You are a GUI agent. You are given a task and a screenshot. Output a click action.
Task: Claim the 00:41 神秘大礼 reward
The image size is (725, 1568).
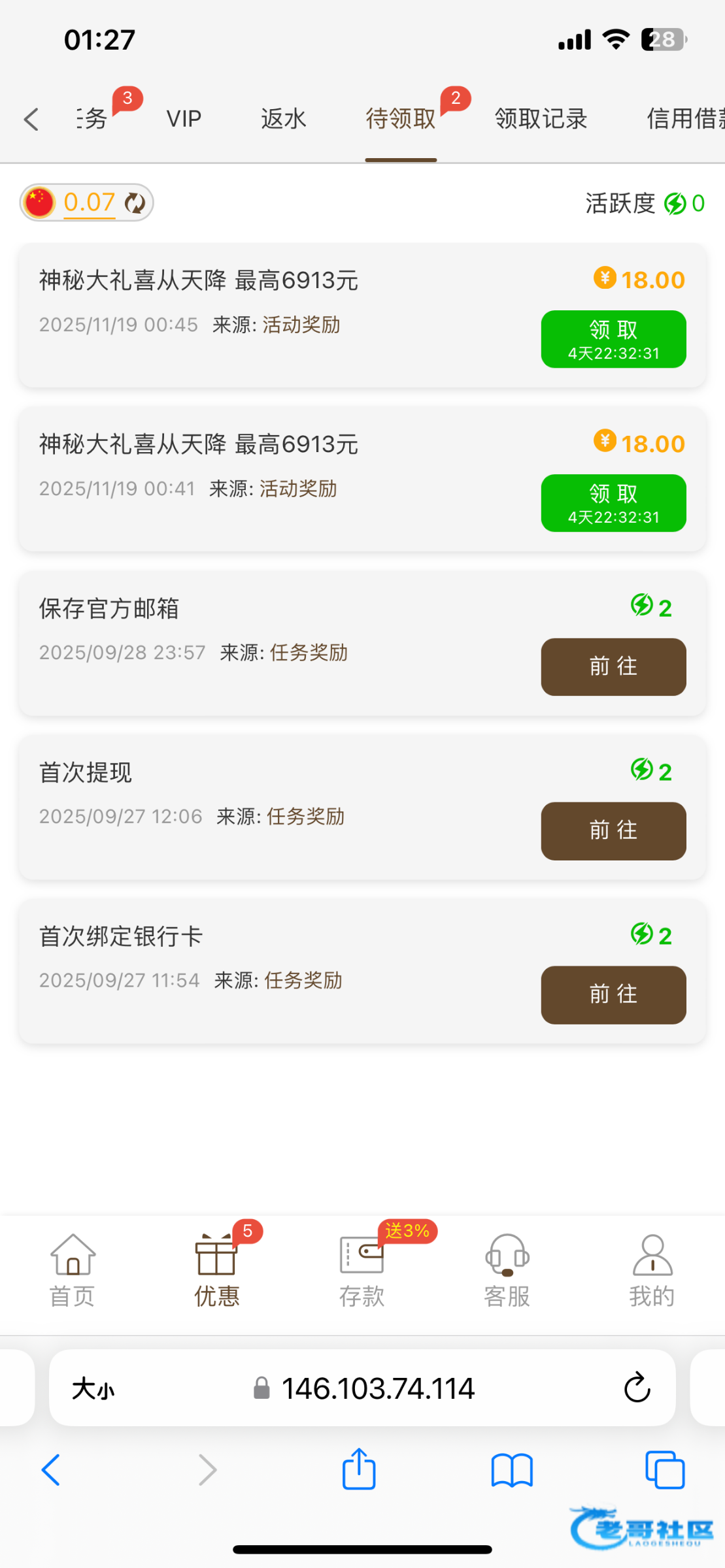tap(613, 503)
